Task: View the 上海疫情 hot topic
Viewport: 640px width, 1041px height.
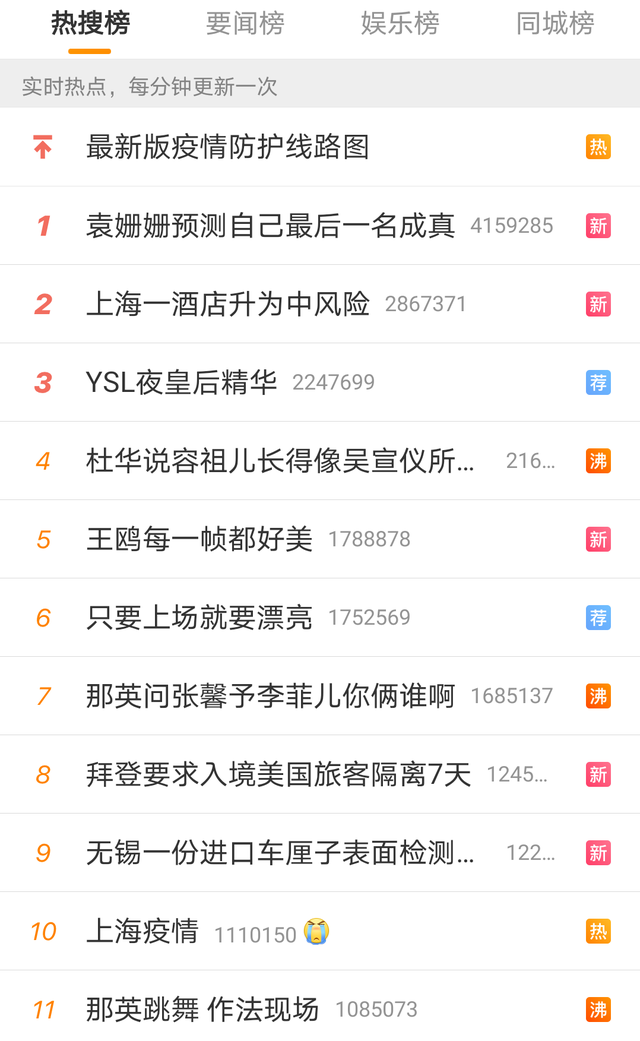Action: tap(320, 931)
